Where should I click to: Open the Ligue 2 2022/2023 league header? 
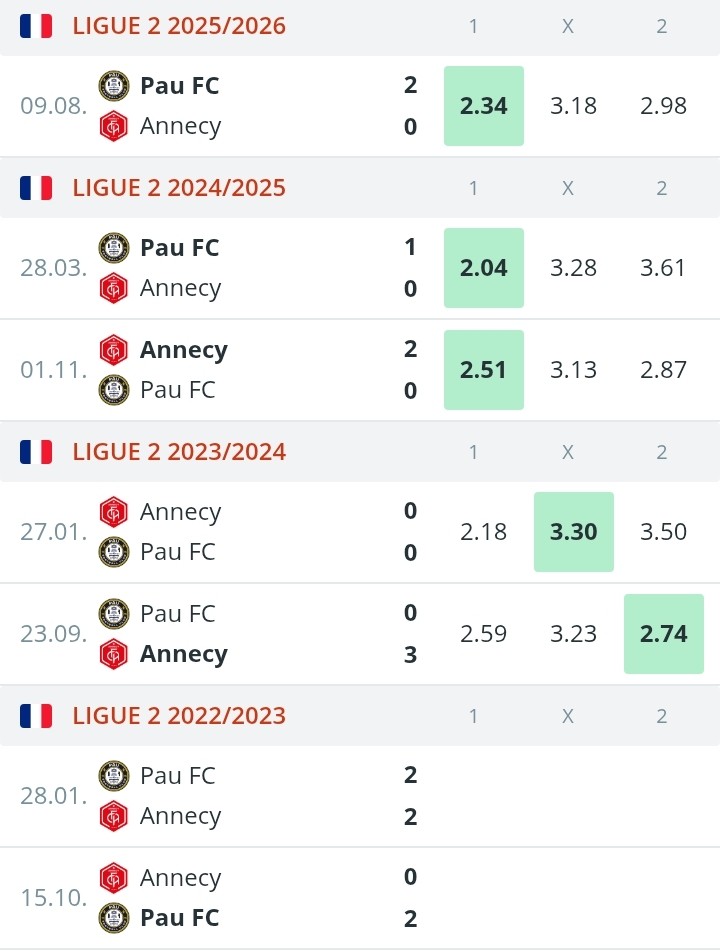[179, 716]
